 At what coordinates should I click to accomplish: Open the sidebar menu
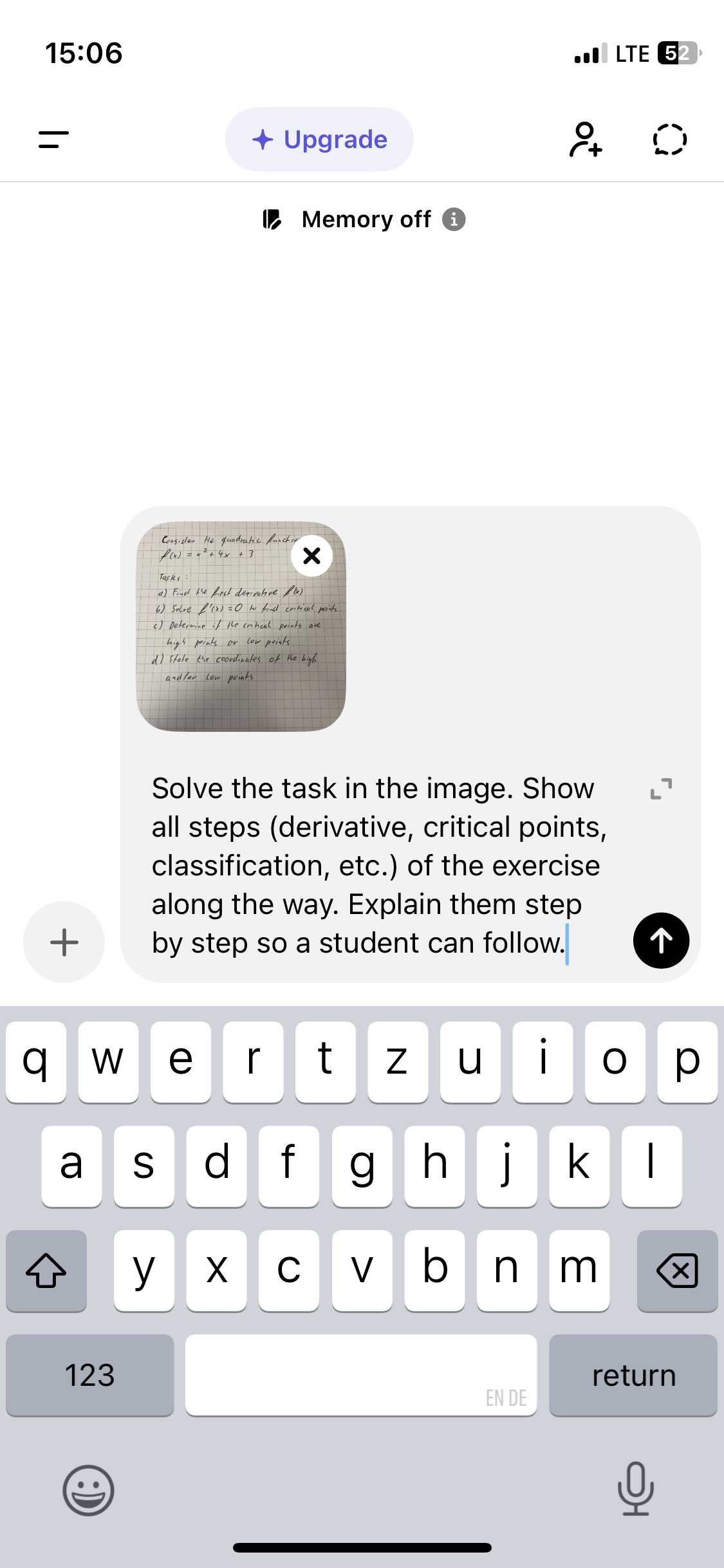click(x=53, y=139)
